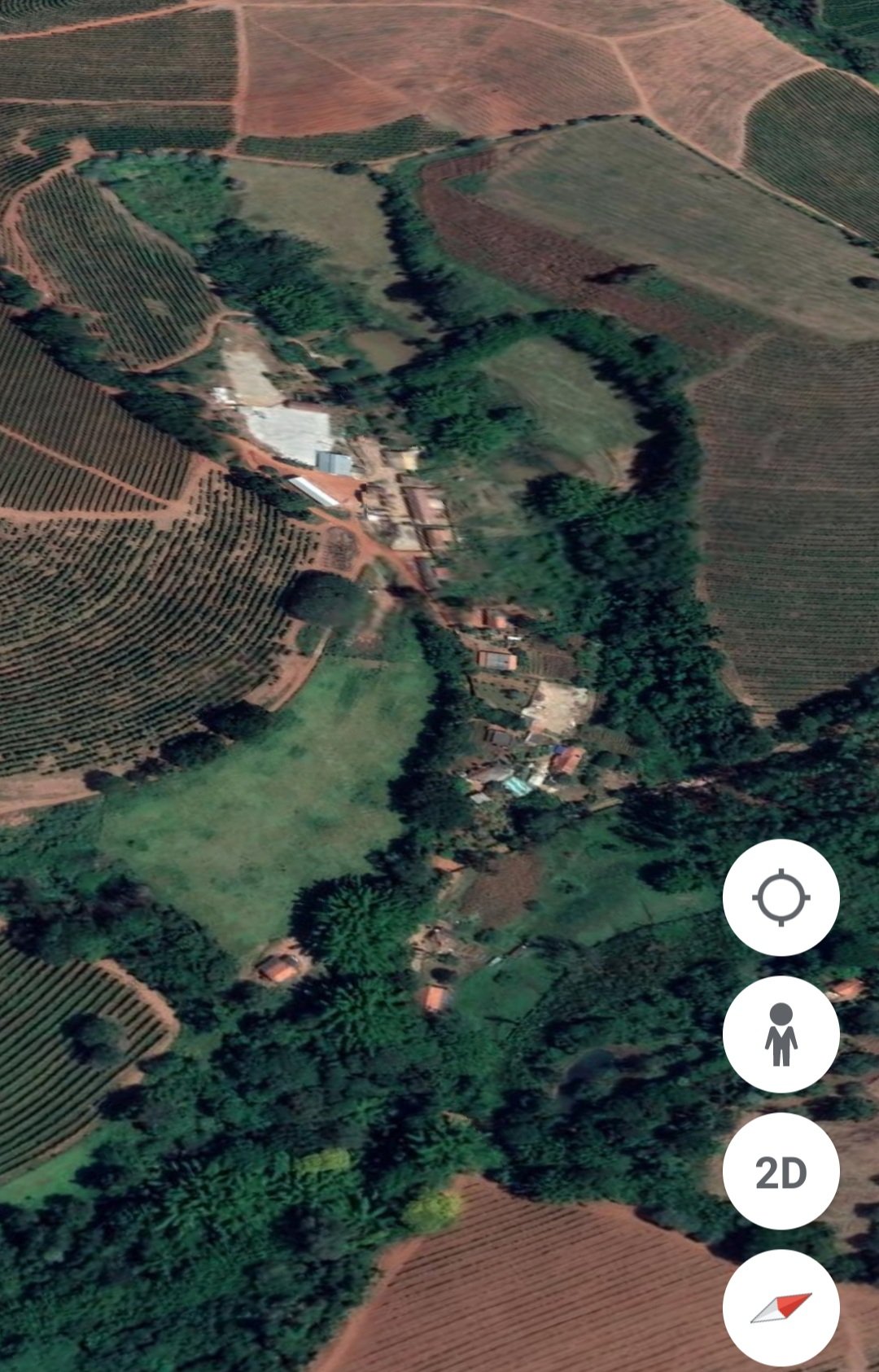The height and width of the screenshot is (1372, 879).
Task: Center the map on my location
Action: [781, 897]
